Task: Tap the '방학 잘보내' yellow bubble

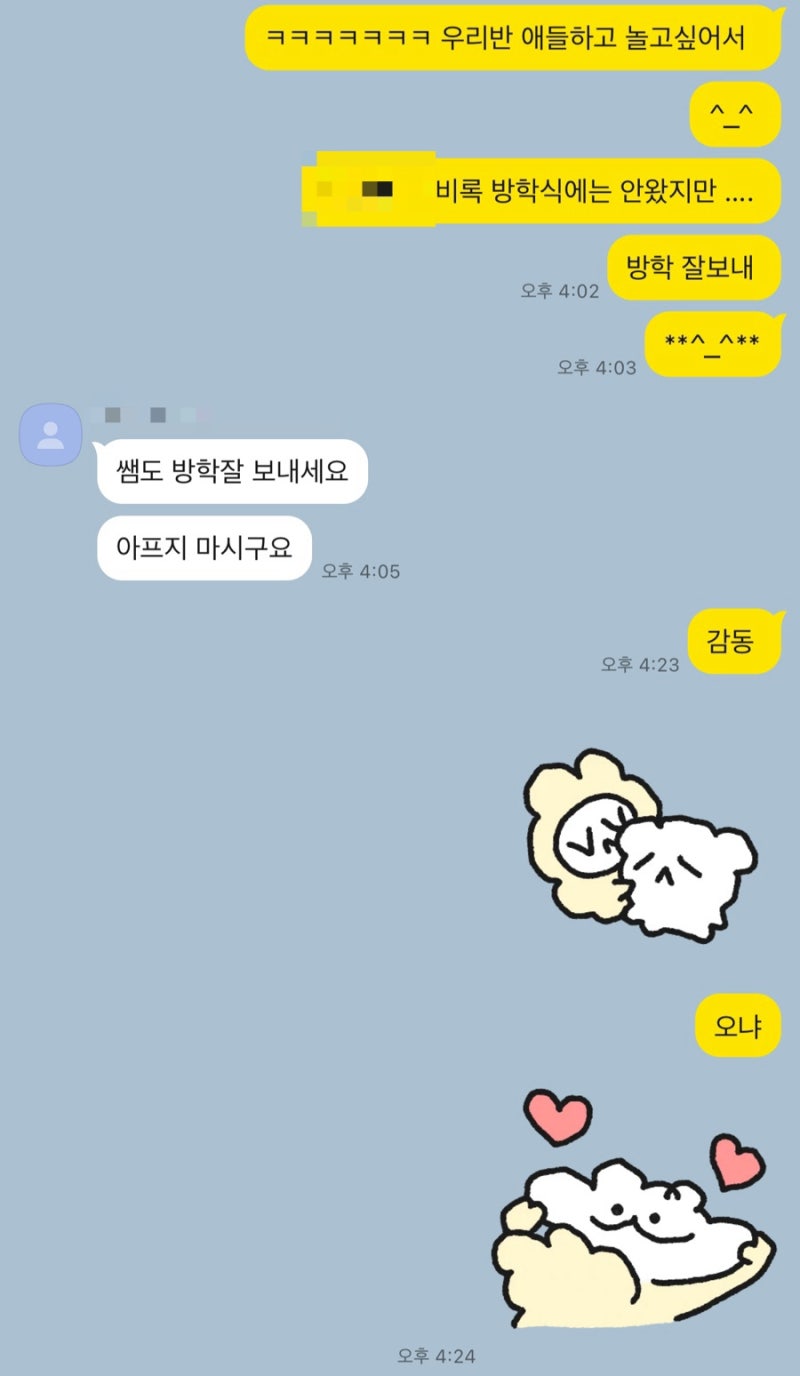Action: point(695,267)
